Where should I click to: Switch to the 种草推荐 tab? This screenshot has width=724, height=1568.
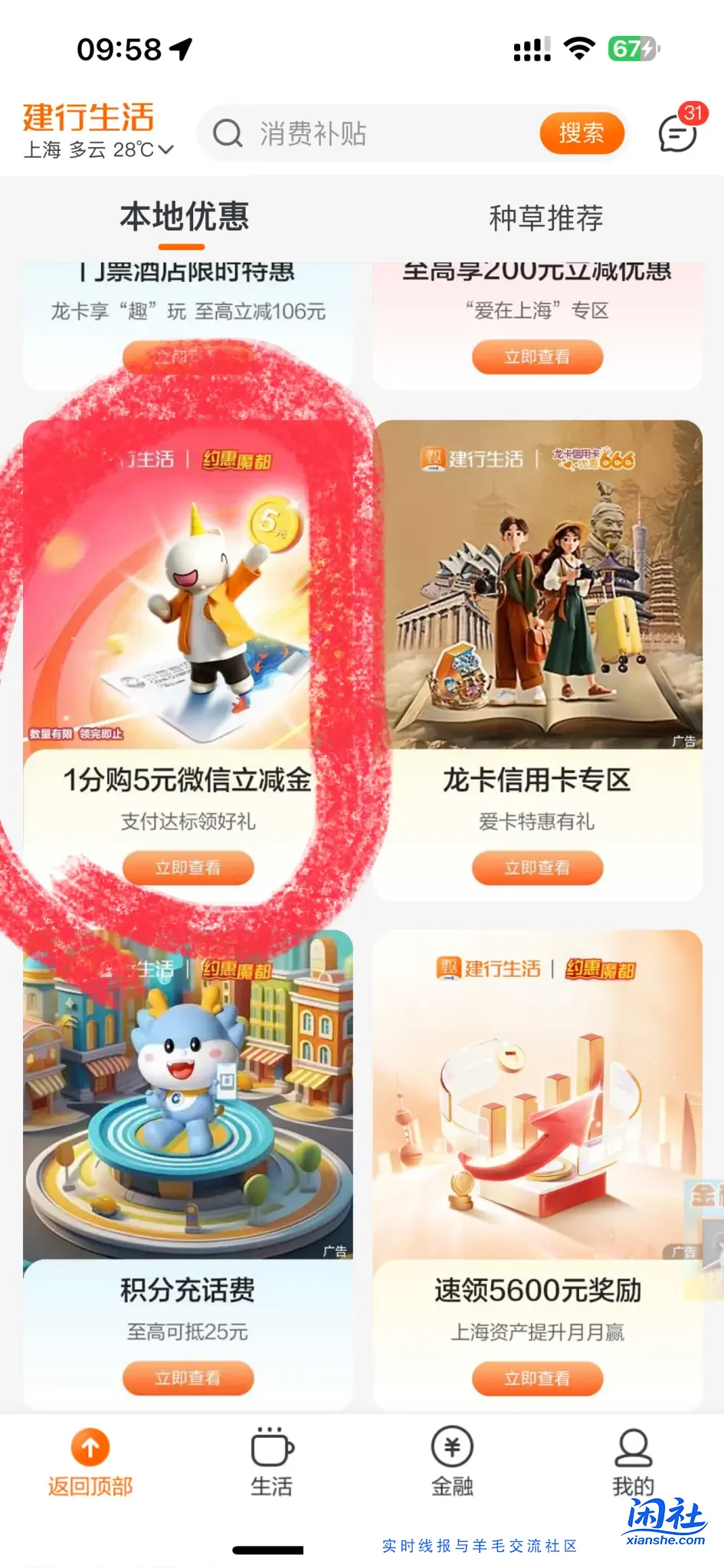[545, 218]
